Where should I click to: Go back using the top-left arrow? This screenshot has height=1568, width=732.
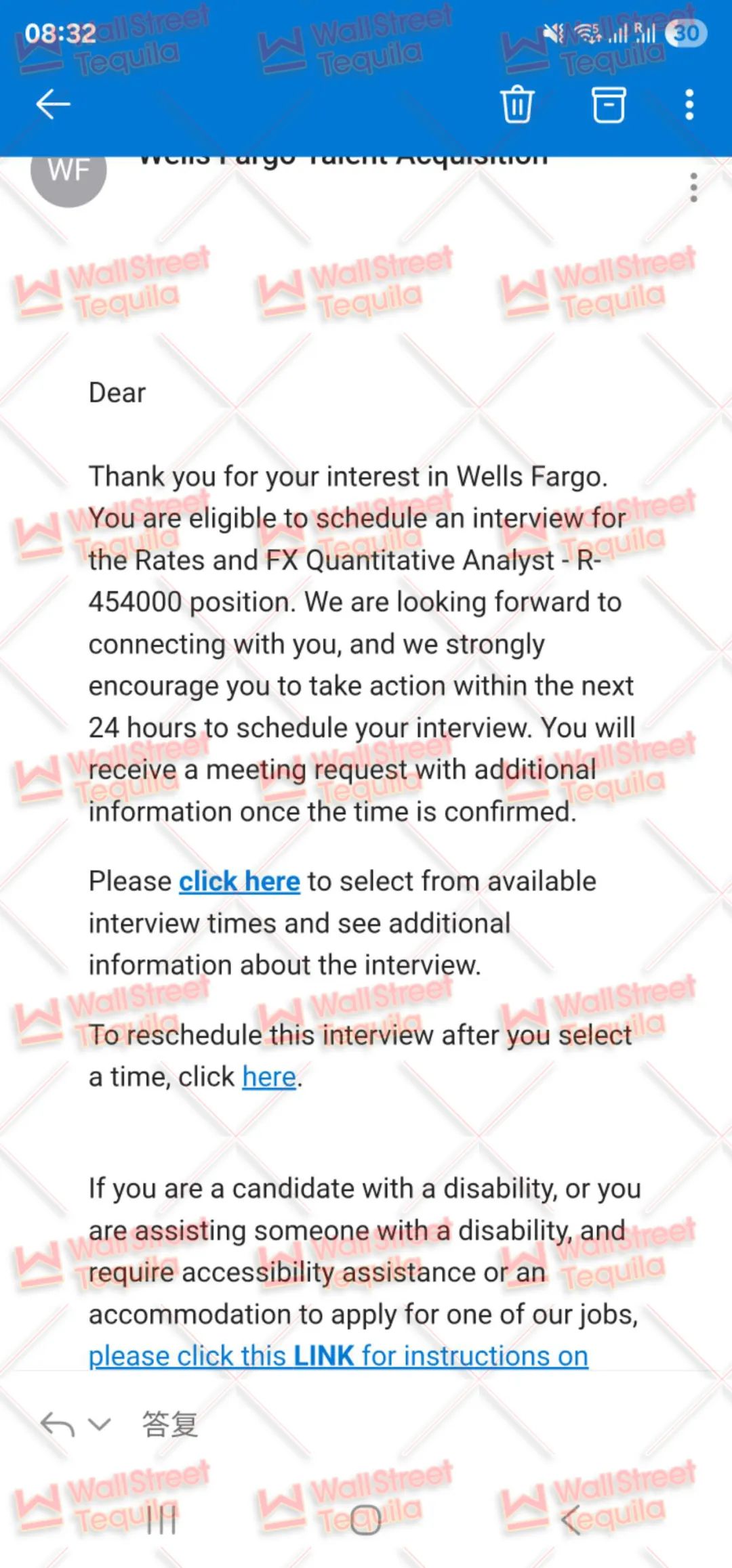click(53, 104)
